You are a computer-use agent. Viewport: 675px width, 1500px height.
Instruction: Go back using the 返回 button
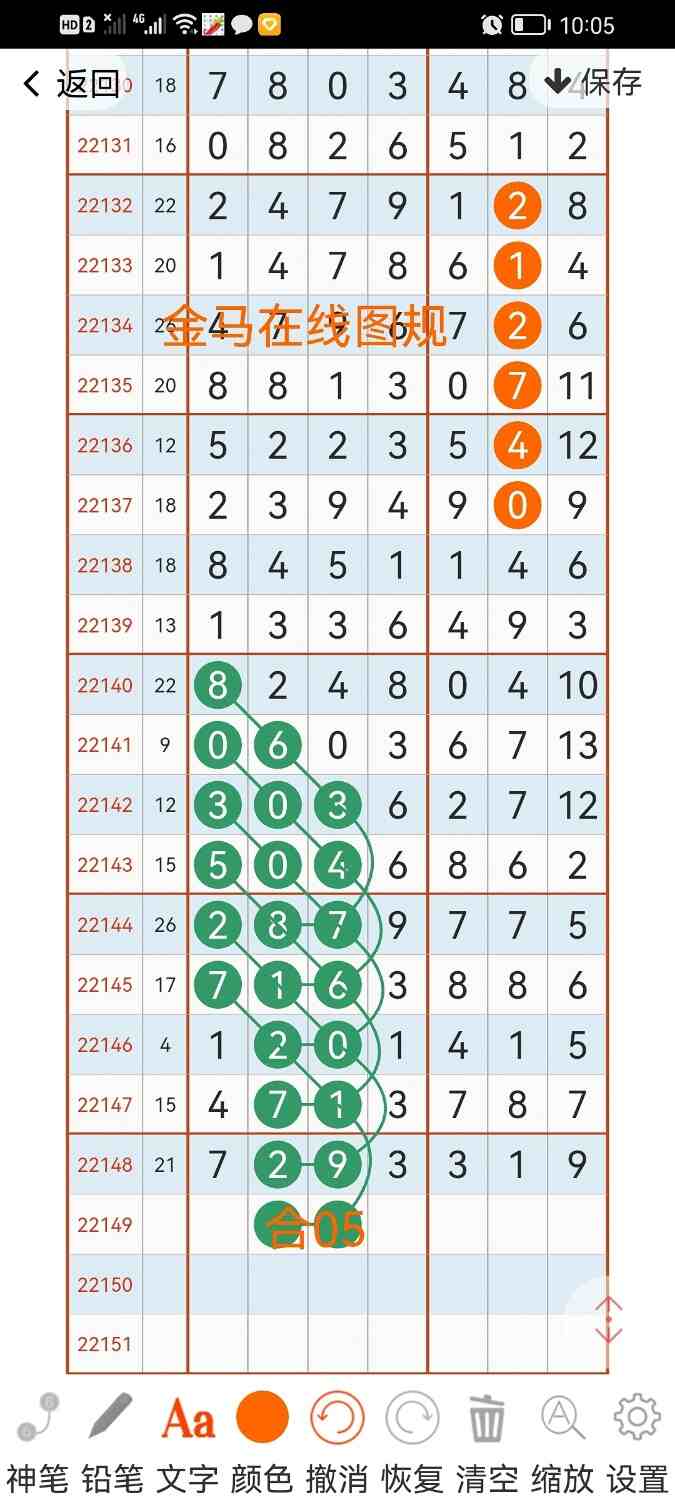[x=70, y=84]
